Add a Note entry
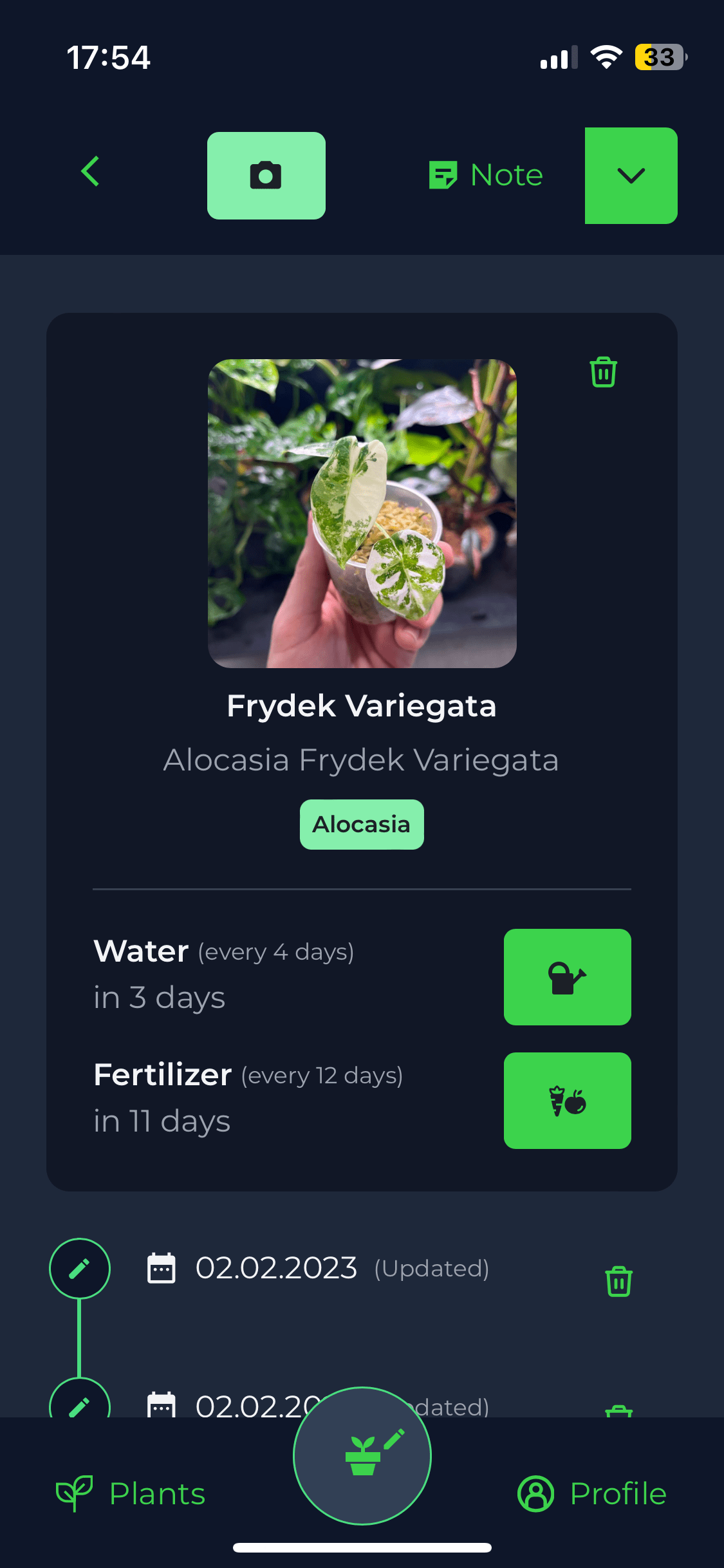724x1568 pixels. 487,175
